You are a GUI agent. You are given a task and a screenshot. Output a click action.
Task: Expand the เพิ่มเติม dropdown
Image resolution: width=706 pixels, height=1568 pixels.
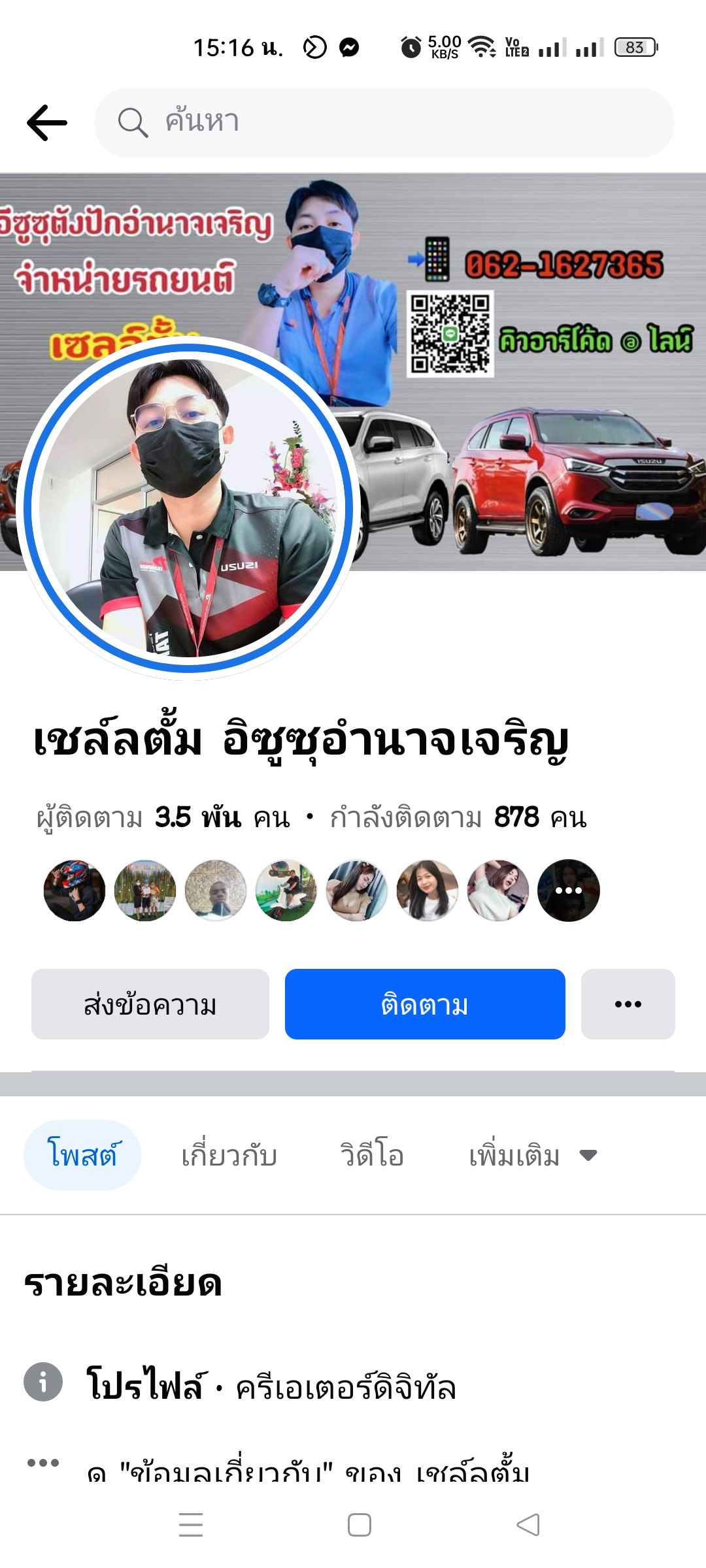click(533, 1155)
